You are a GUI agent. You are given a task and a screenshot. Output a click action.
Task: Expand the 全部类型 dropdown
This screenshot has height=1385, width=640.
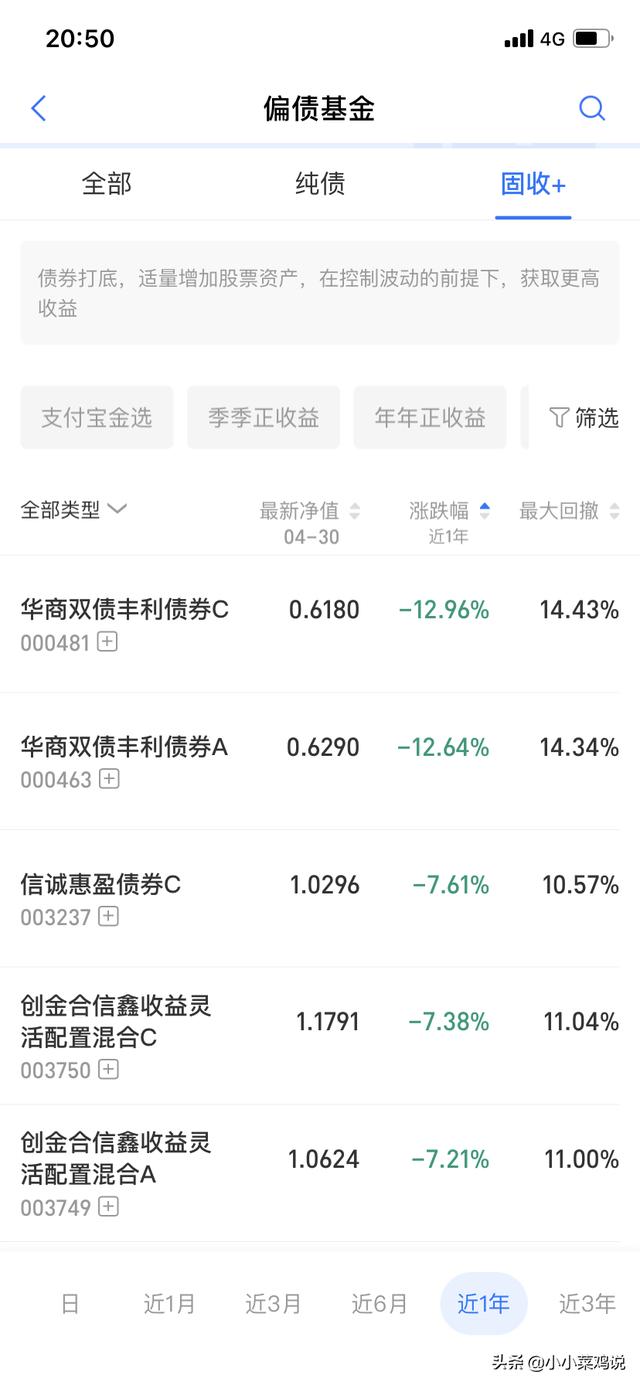tap(74, 509)
